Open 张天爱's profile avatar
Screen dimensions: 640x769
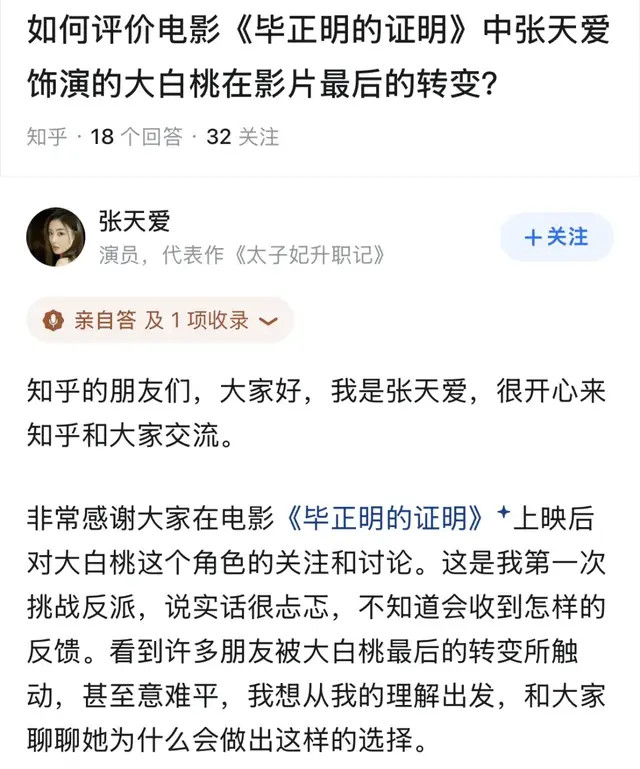(56, 238)
